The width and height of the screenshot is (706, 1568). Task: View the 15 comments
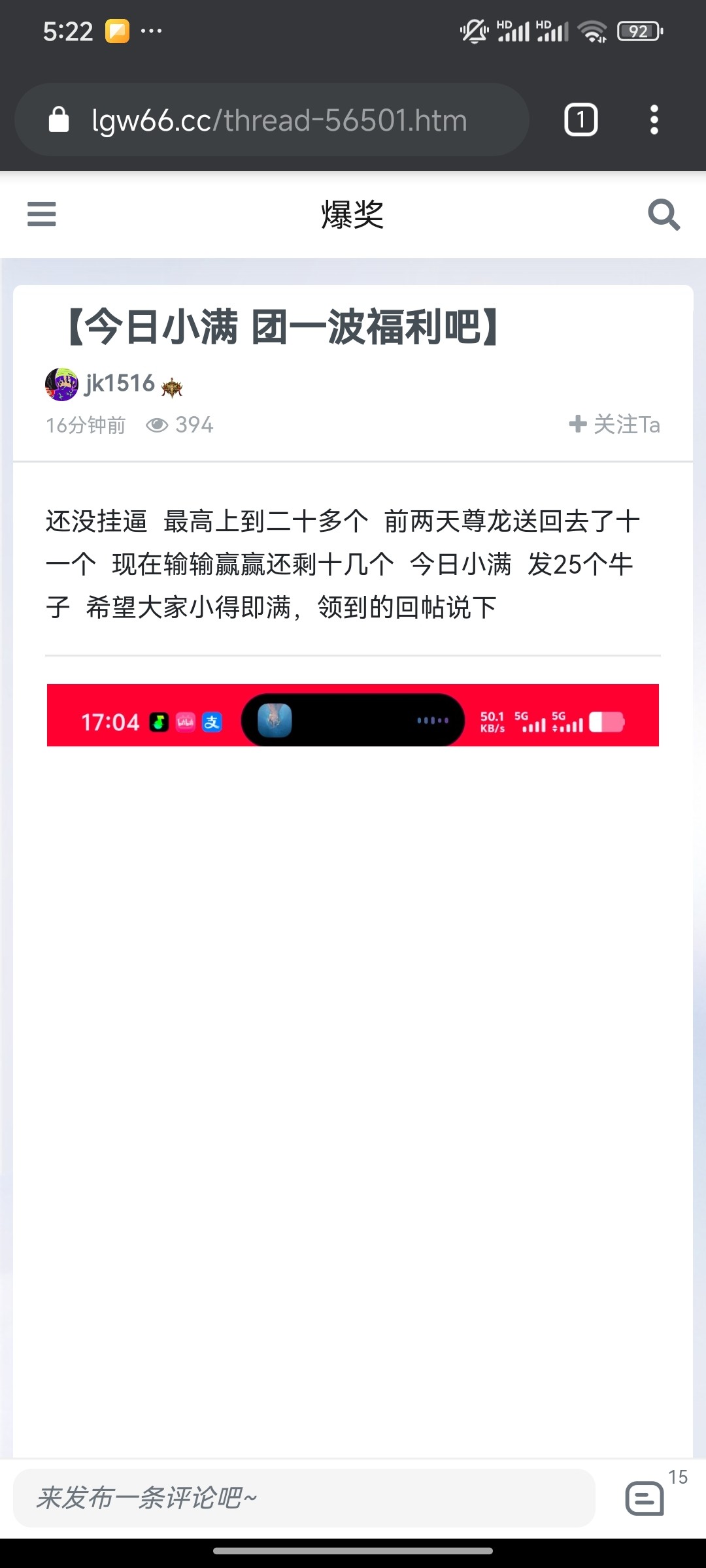click(x=645, y=1497)
